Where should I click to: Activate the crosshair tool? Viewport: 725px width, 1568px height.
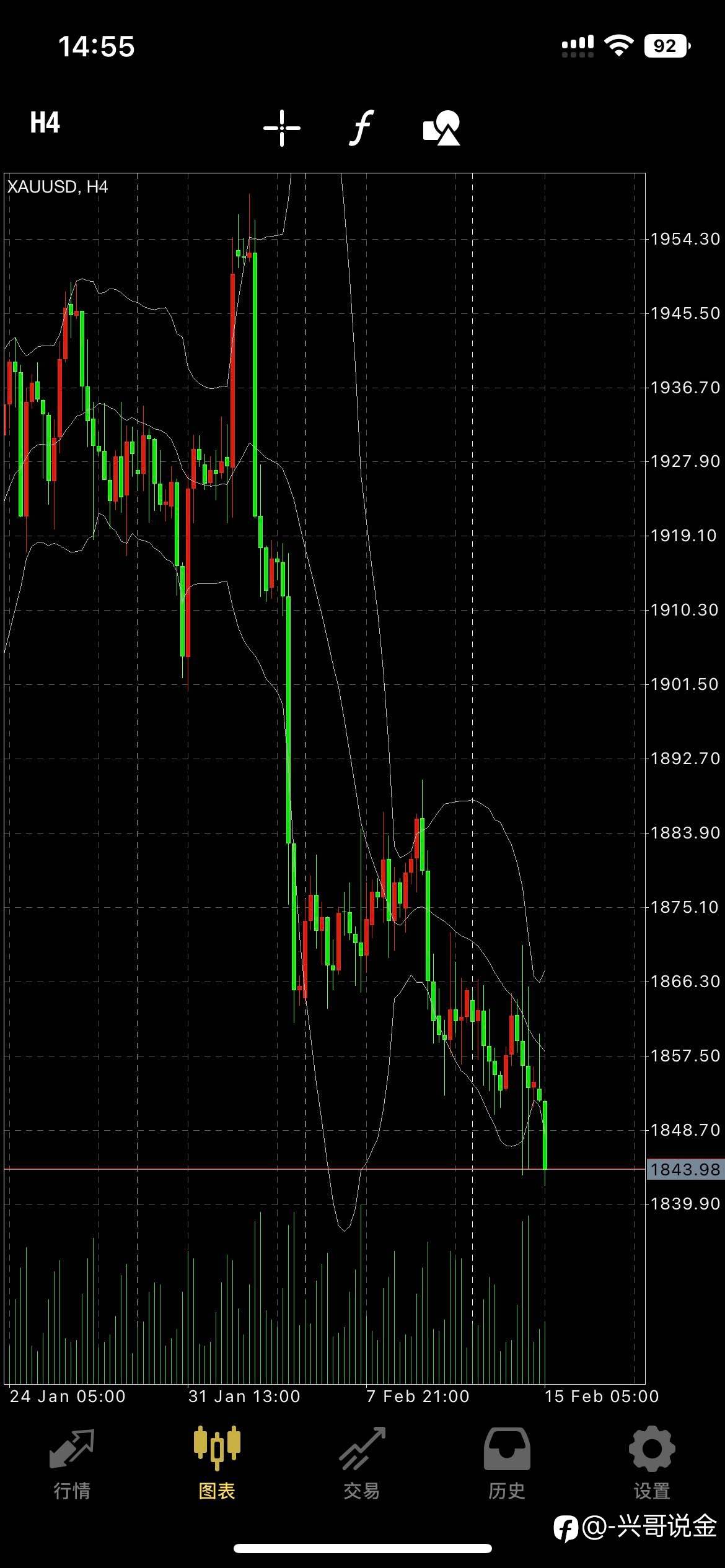click(282, 128)
